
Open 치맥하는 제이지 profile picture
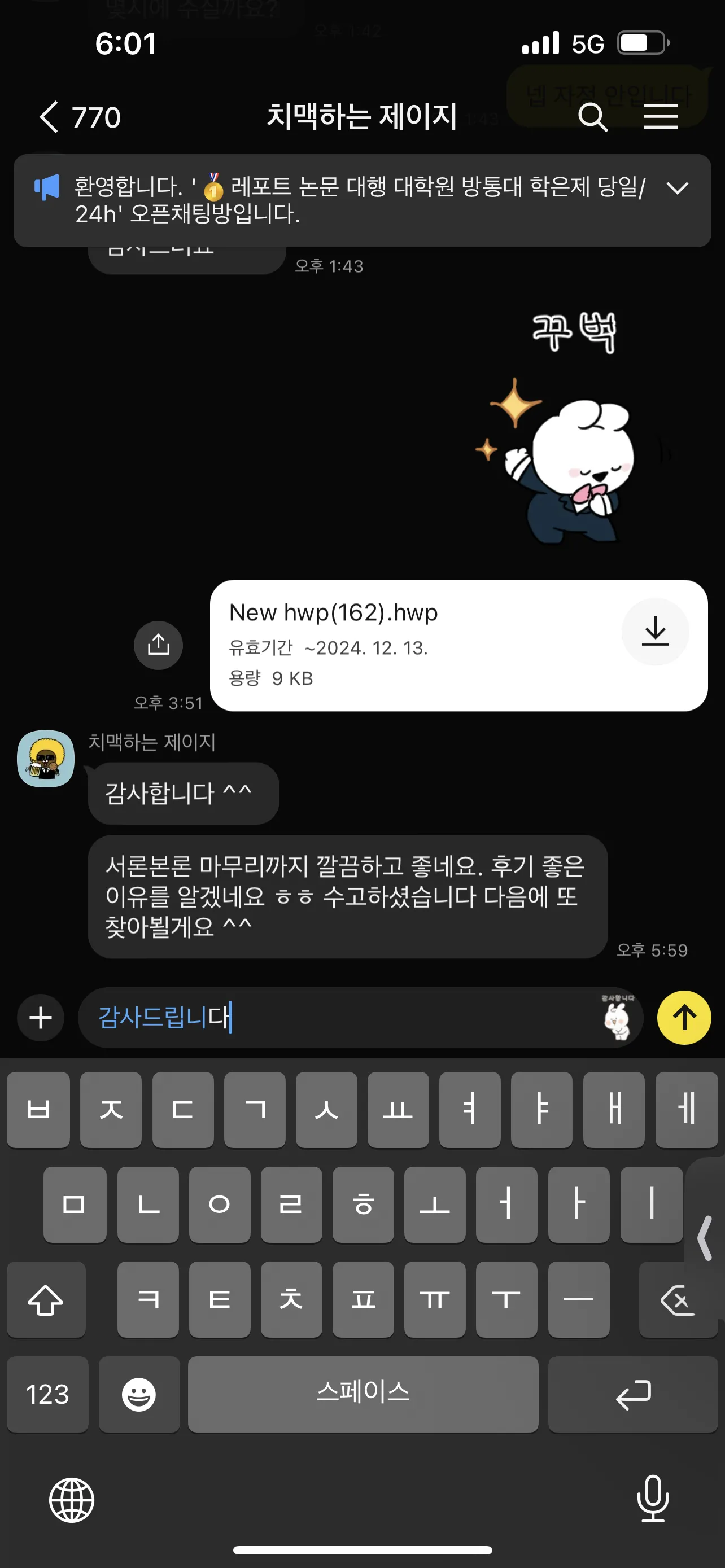pyautogui.click(x=45, y=760)
